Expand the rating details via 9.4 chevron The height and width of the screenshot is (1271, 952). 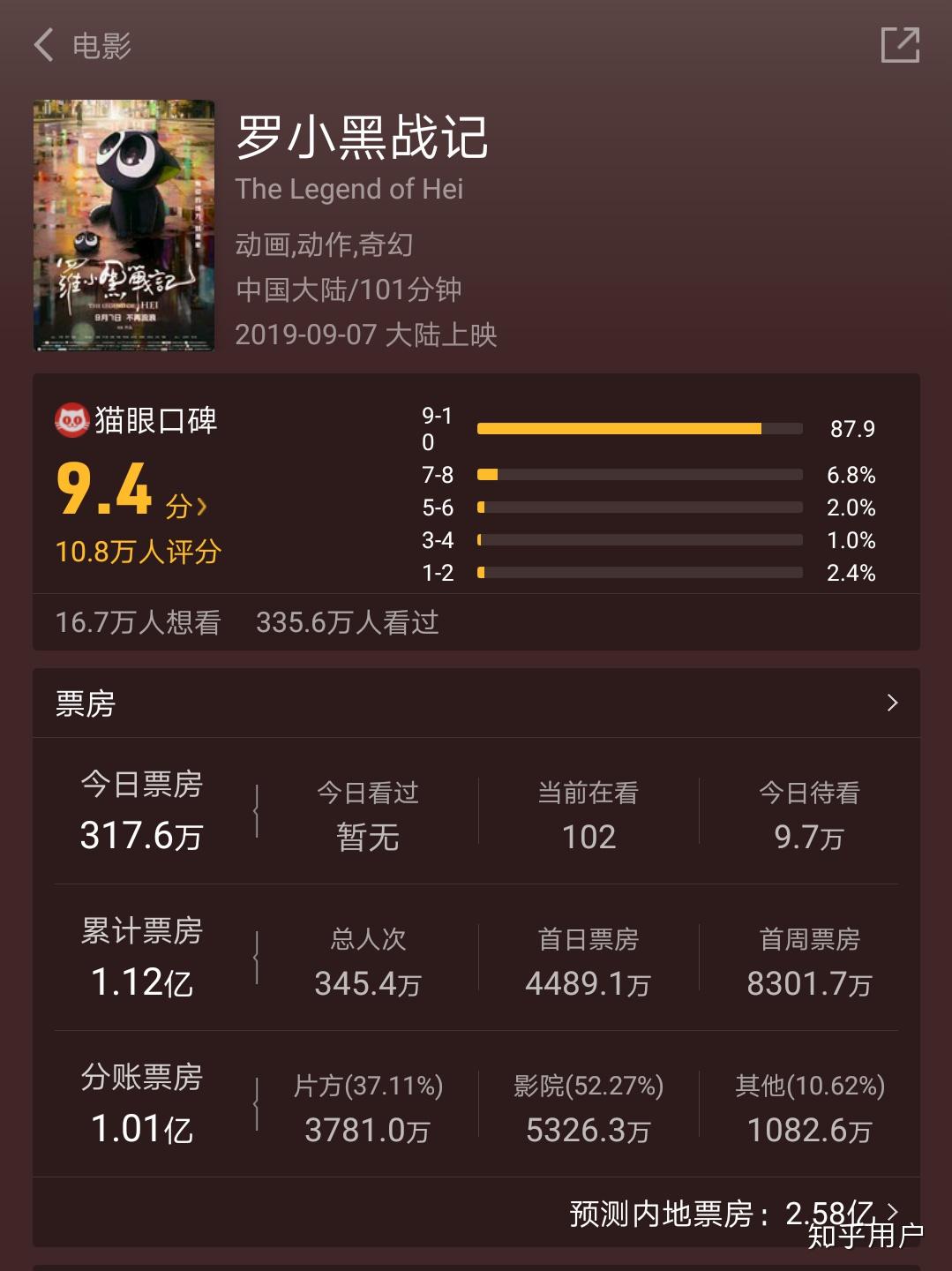pos(203,504)
